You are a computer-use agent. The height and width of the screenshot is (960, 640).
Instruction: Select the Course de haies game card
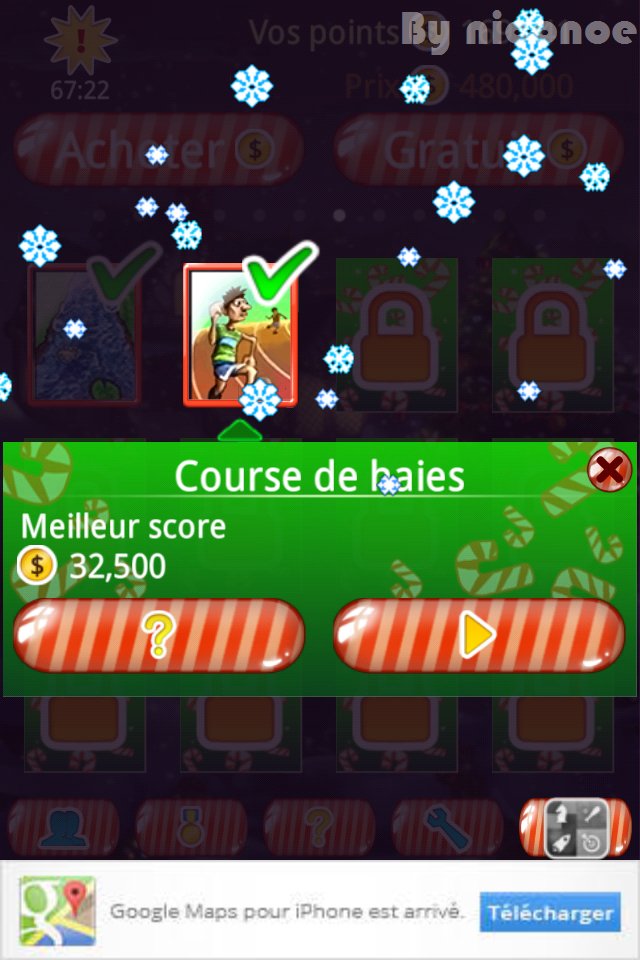point(240,334)
